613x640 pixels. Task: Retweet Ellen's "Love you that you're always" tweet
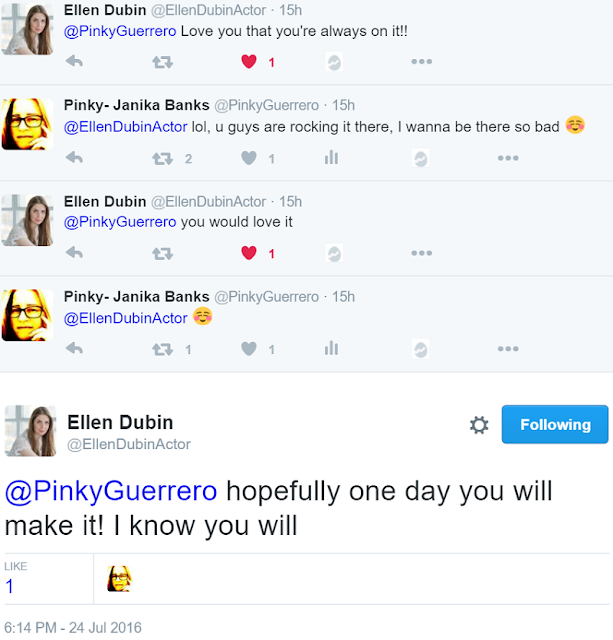(162, 62)
